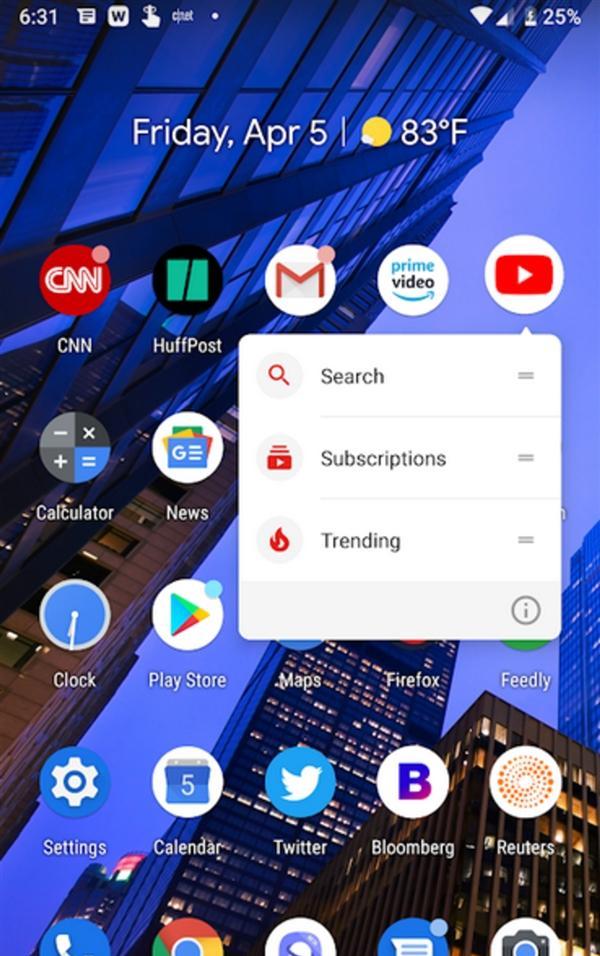This screenshot has height=956, width=600.
Task: Choose the Trending shortcut
Action: [360, 541]
